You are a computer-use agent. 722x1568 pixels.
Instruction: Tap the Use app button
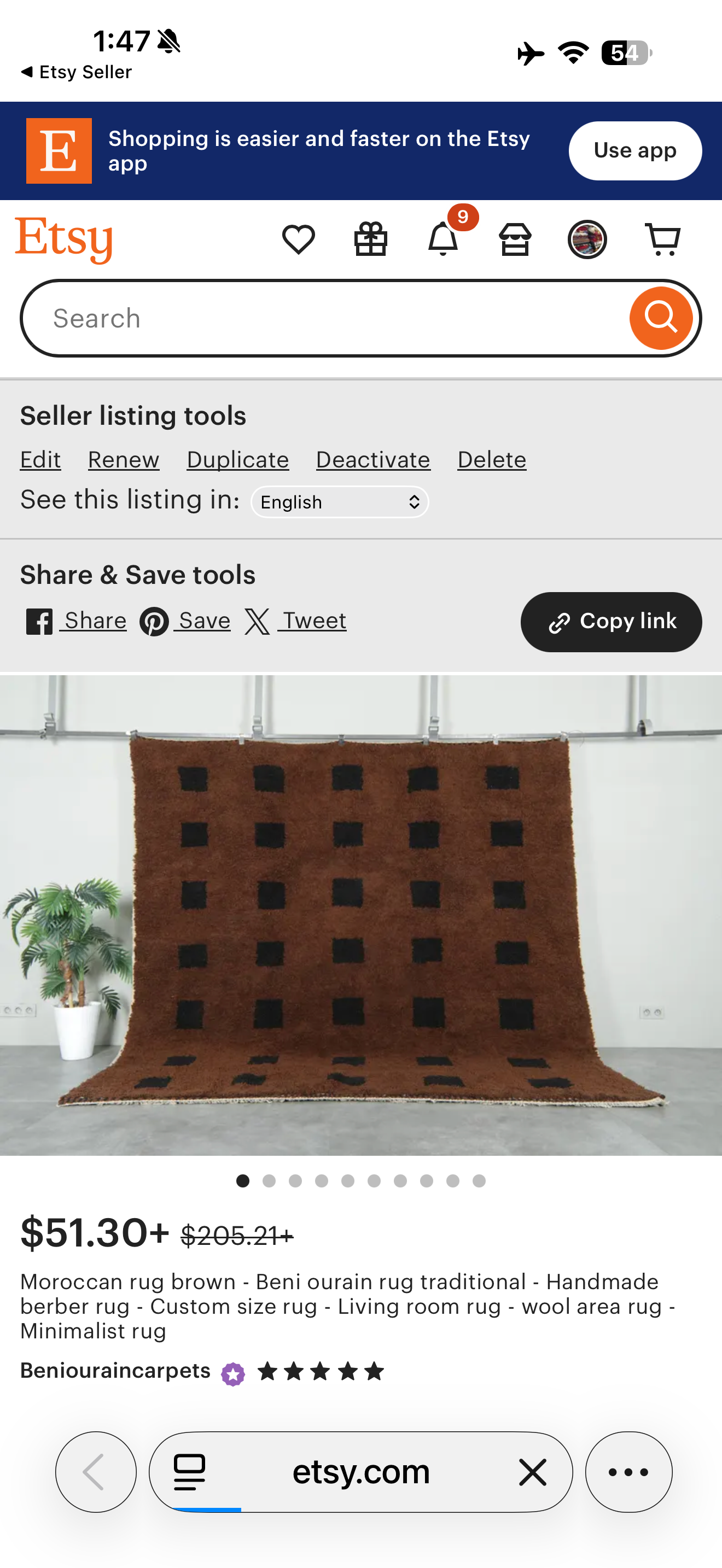[x=634, y=150]
